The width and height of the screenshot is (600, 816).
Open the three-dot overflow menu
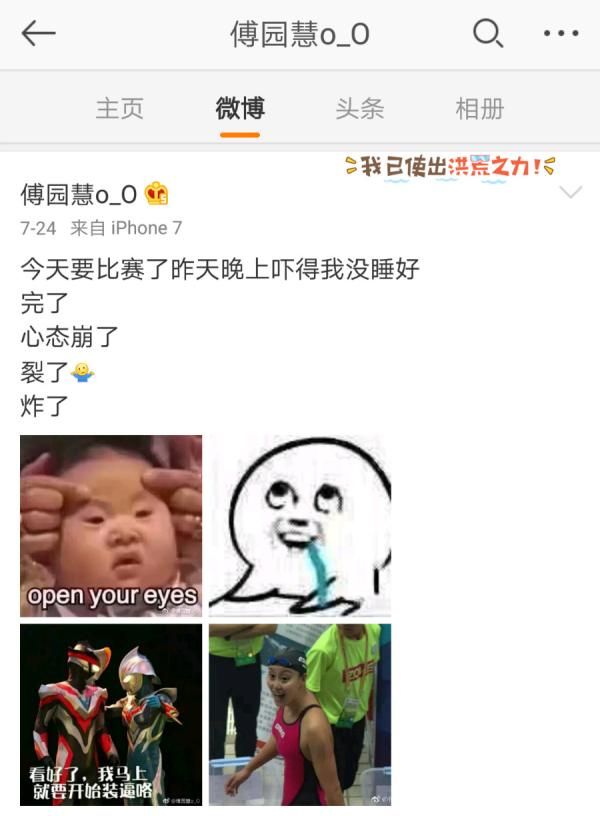[560, 34]
